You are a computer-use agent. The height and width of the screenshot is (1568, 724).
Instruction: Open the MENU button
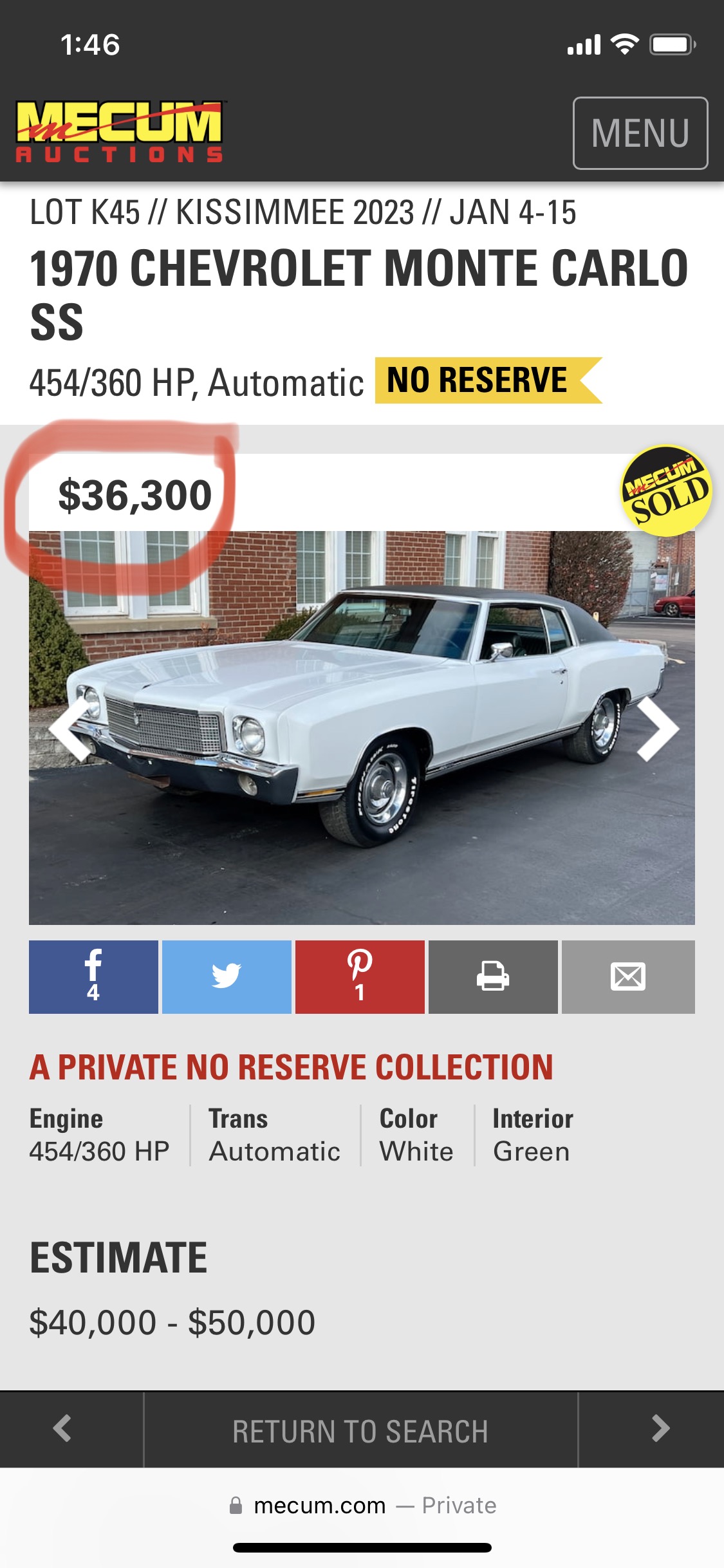coord(640,133)
